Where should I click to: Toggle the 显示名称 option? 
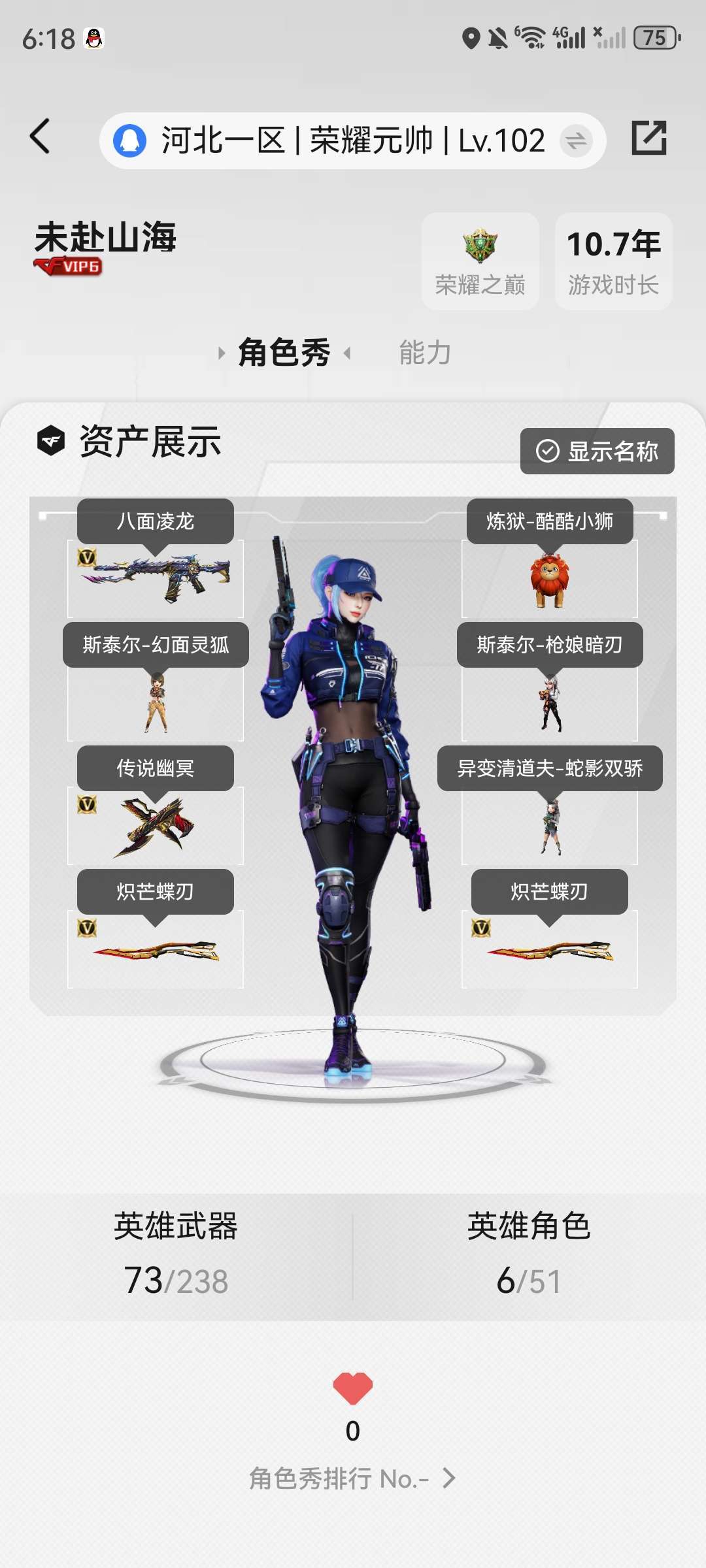[x=597, y=451]
